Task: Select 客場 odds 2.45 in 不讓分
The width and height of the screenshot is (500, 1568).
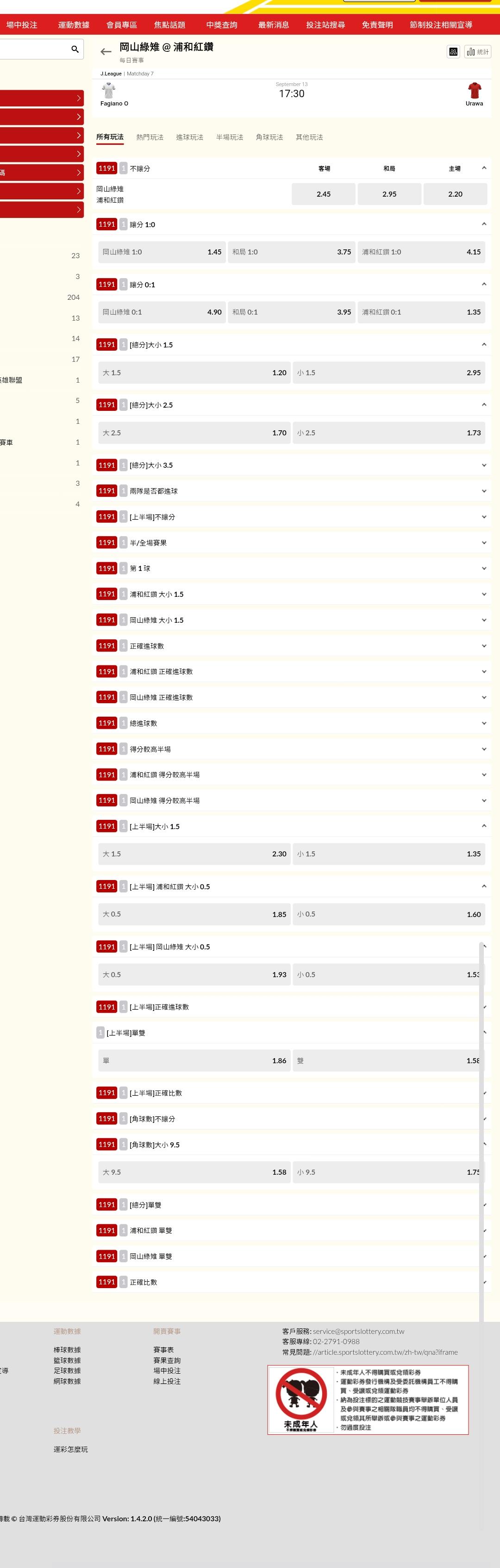Action: (324, 194)
